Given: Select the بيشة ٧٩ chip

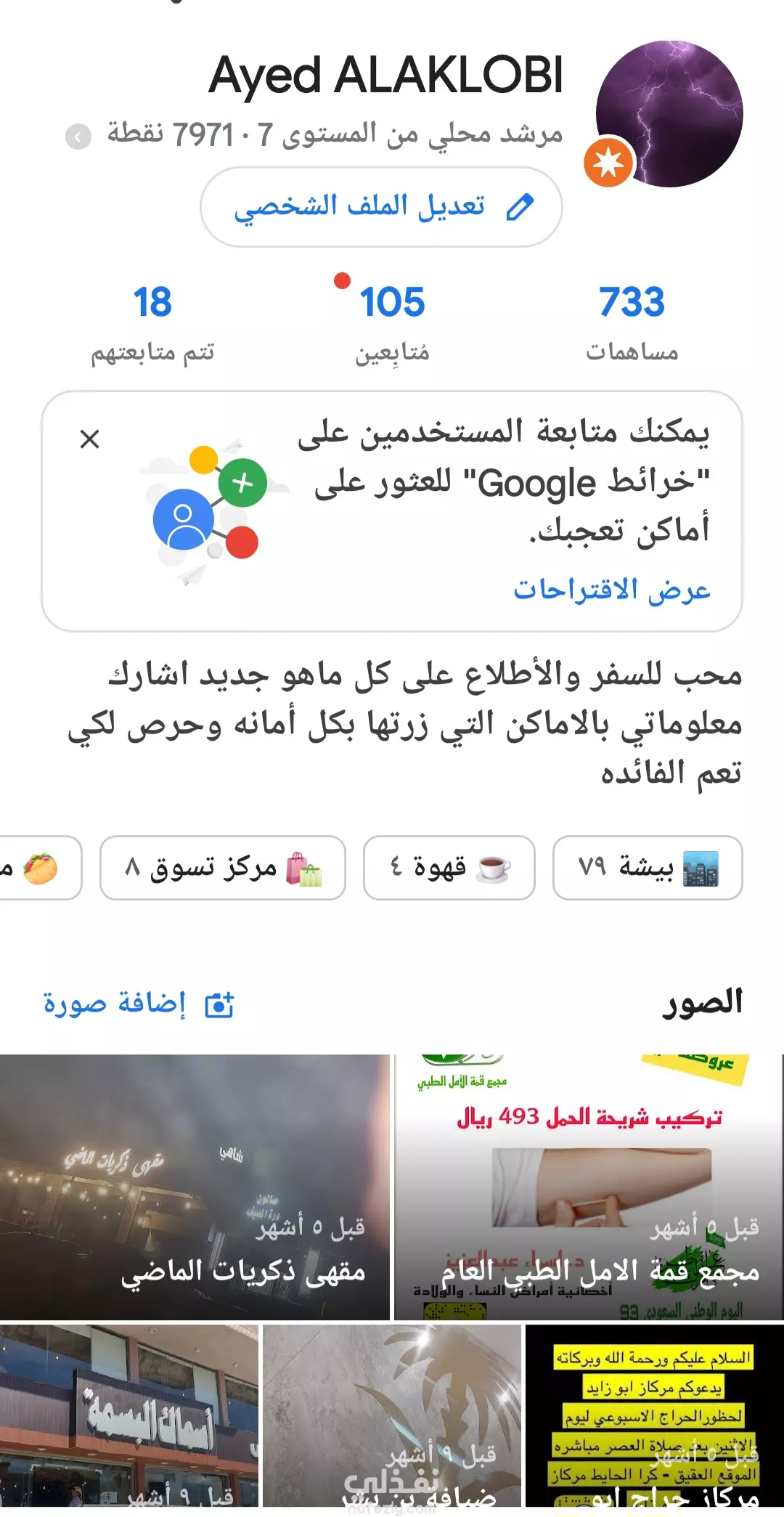Looking at the screenshot, I should (x=648, y=868).
